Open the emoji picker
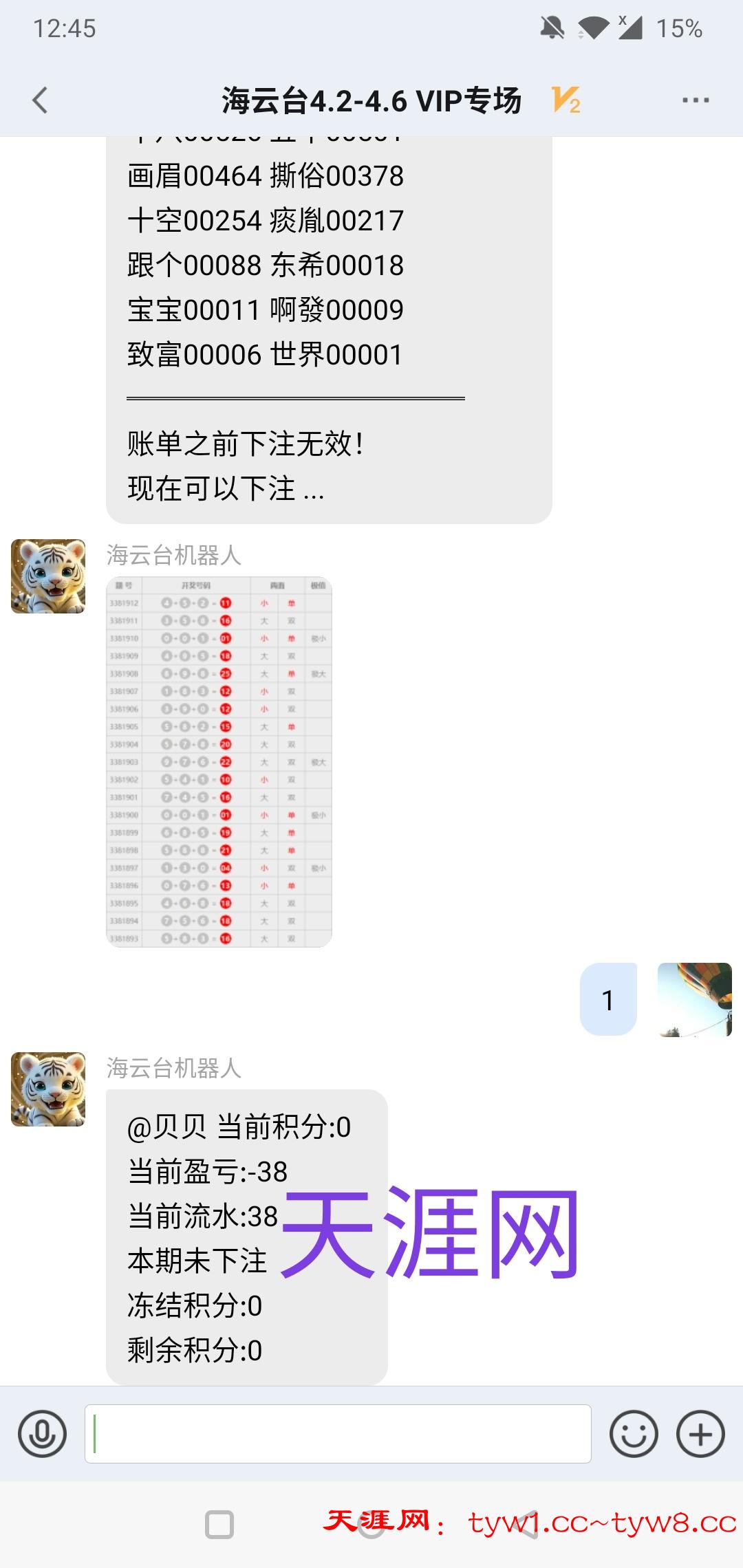This screenshot has height=1568, width=743. [634, 1434]
